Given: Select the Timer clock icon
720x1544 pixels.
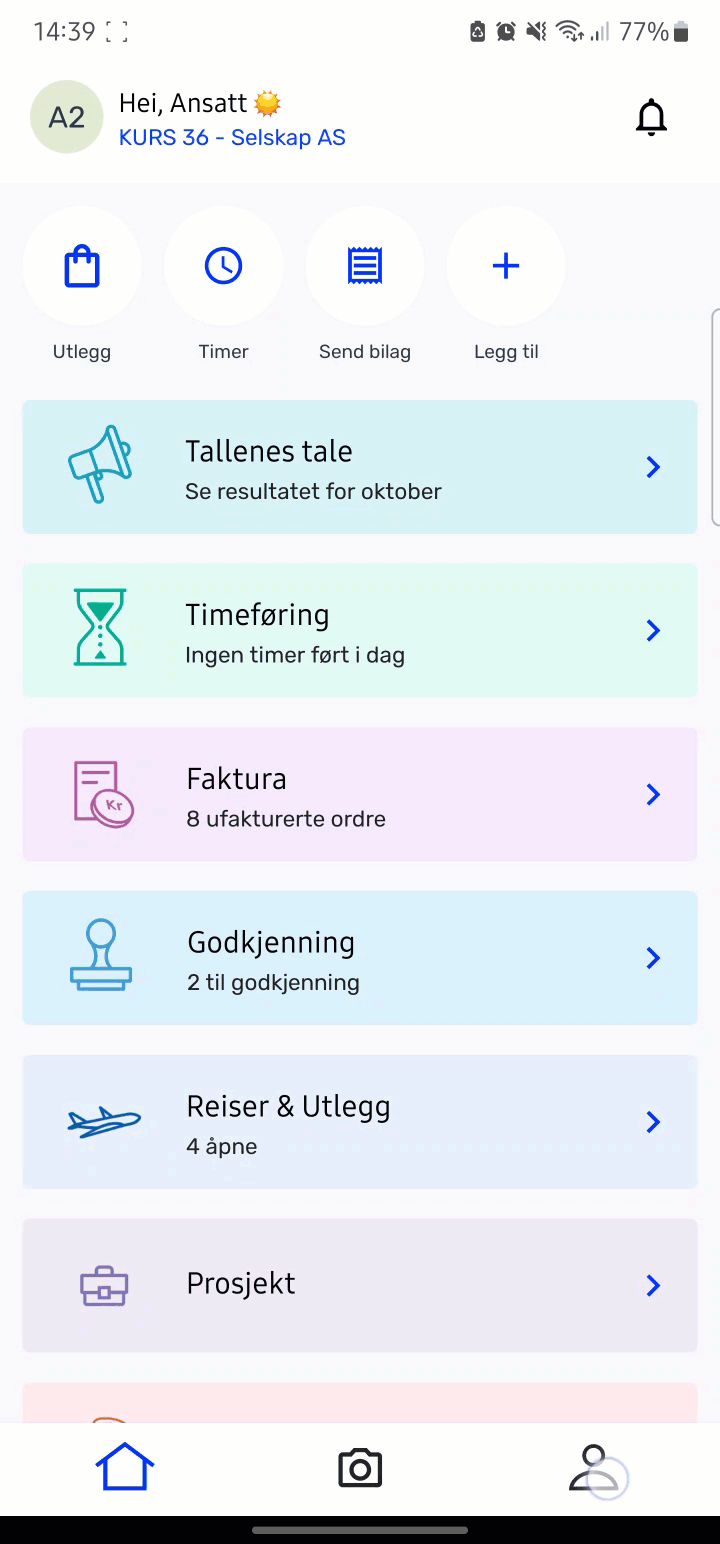Looking at the screenshot, I should click(x=223, y=266).
